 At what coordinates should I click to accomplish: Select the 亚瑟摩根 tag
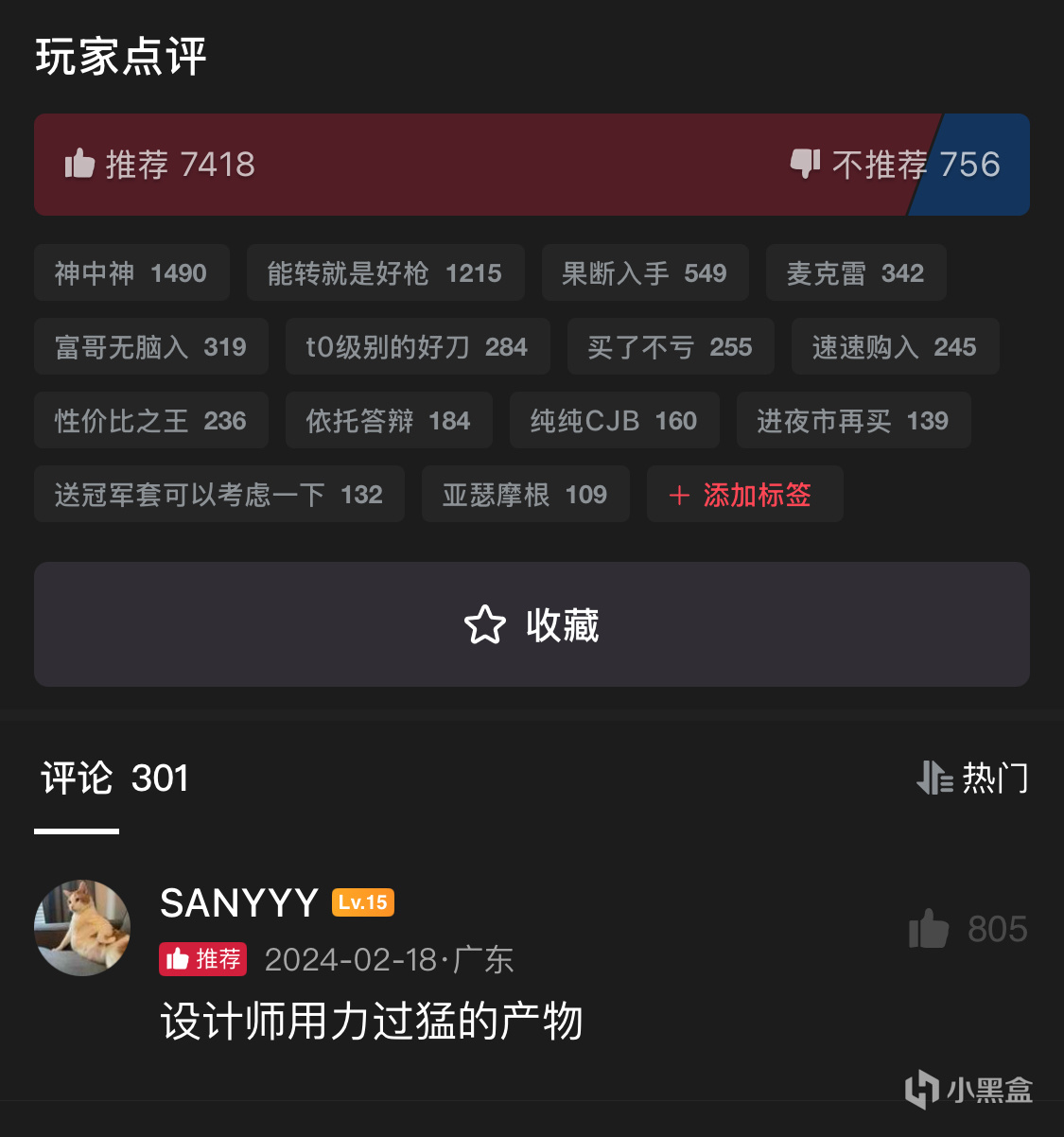pyautogui.click(x=525, y=495)
